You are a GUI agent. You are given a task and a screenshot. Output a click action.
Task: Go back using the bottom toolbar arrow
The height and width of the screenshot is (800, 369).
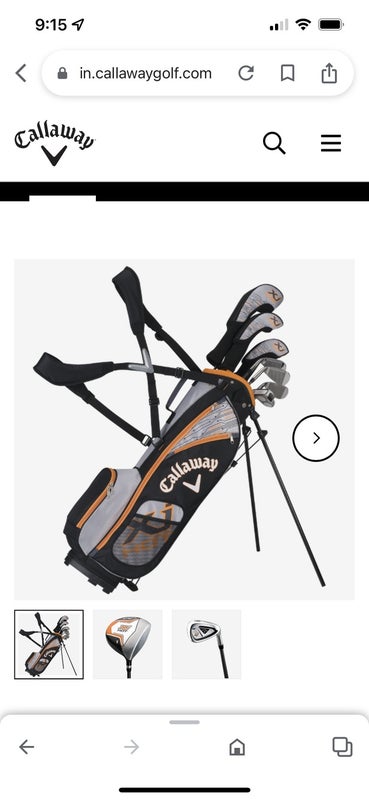pos(27,747)
